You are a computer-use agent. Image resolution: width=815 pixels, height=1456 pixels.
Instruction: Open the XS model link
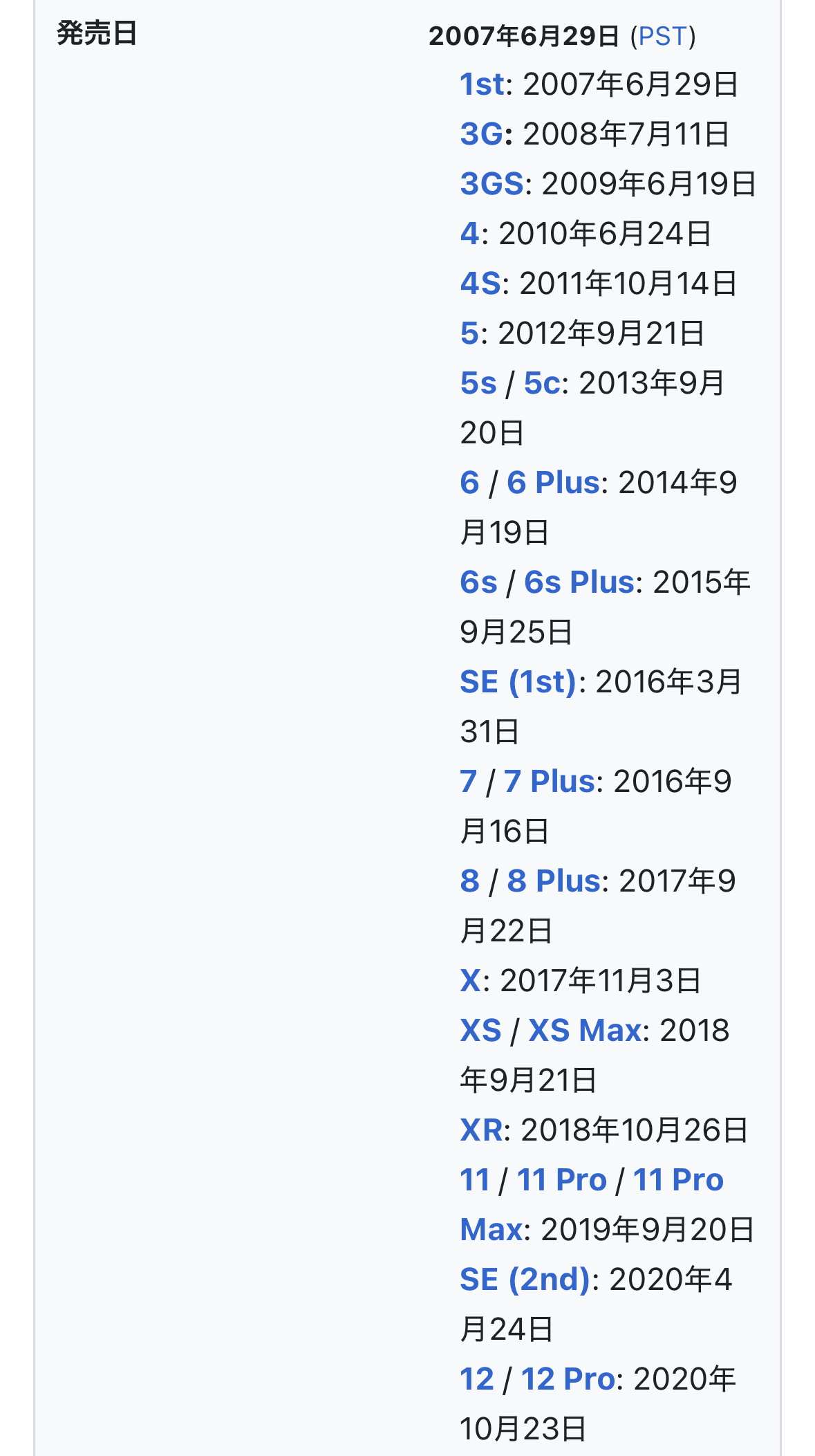[x=480, y=1031]
